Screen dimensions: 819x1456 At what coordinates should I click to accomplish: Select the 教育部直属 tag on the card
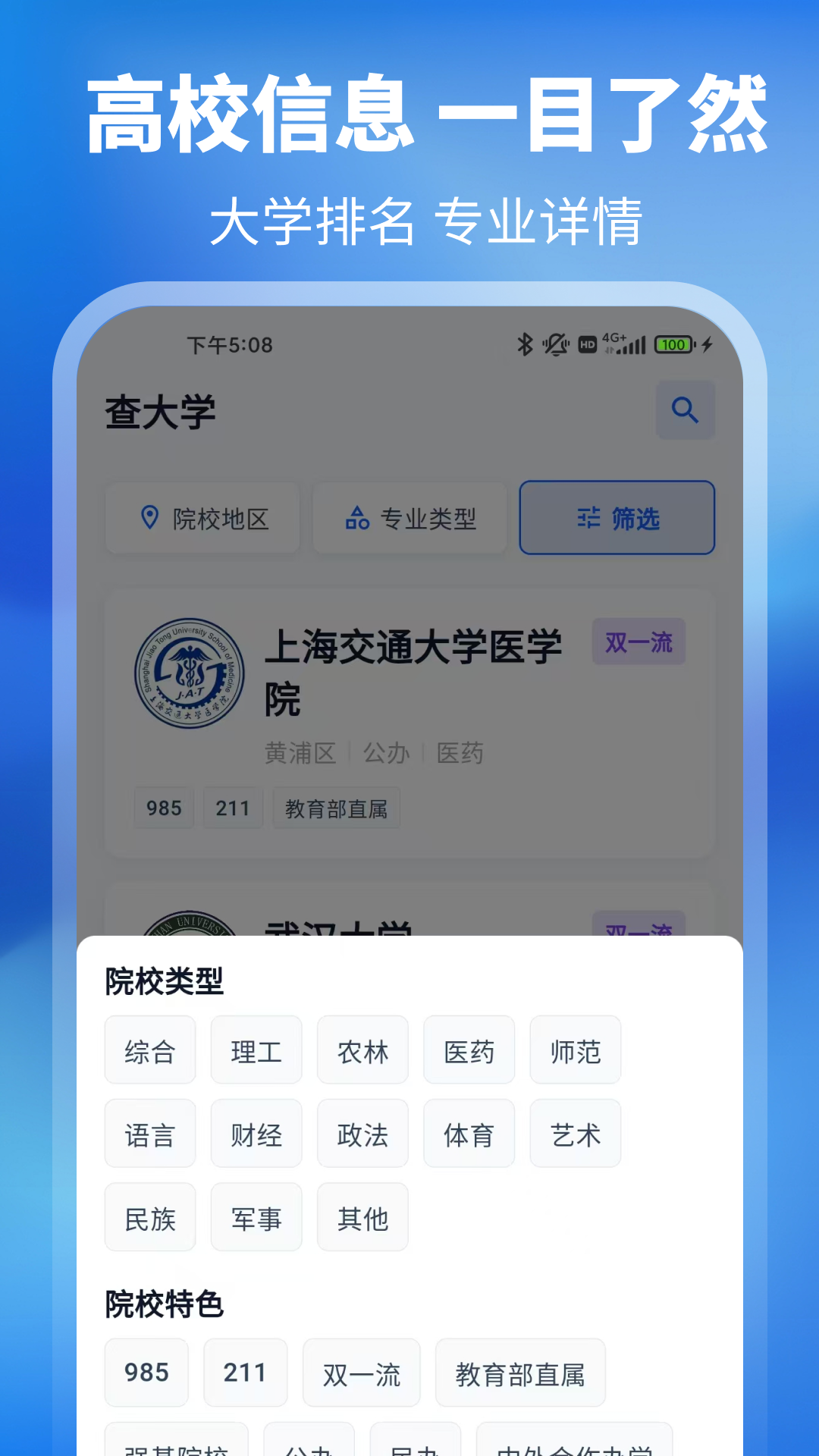[x=336, y=808]
